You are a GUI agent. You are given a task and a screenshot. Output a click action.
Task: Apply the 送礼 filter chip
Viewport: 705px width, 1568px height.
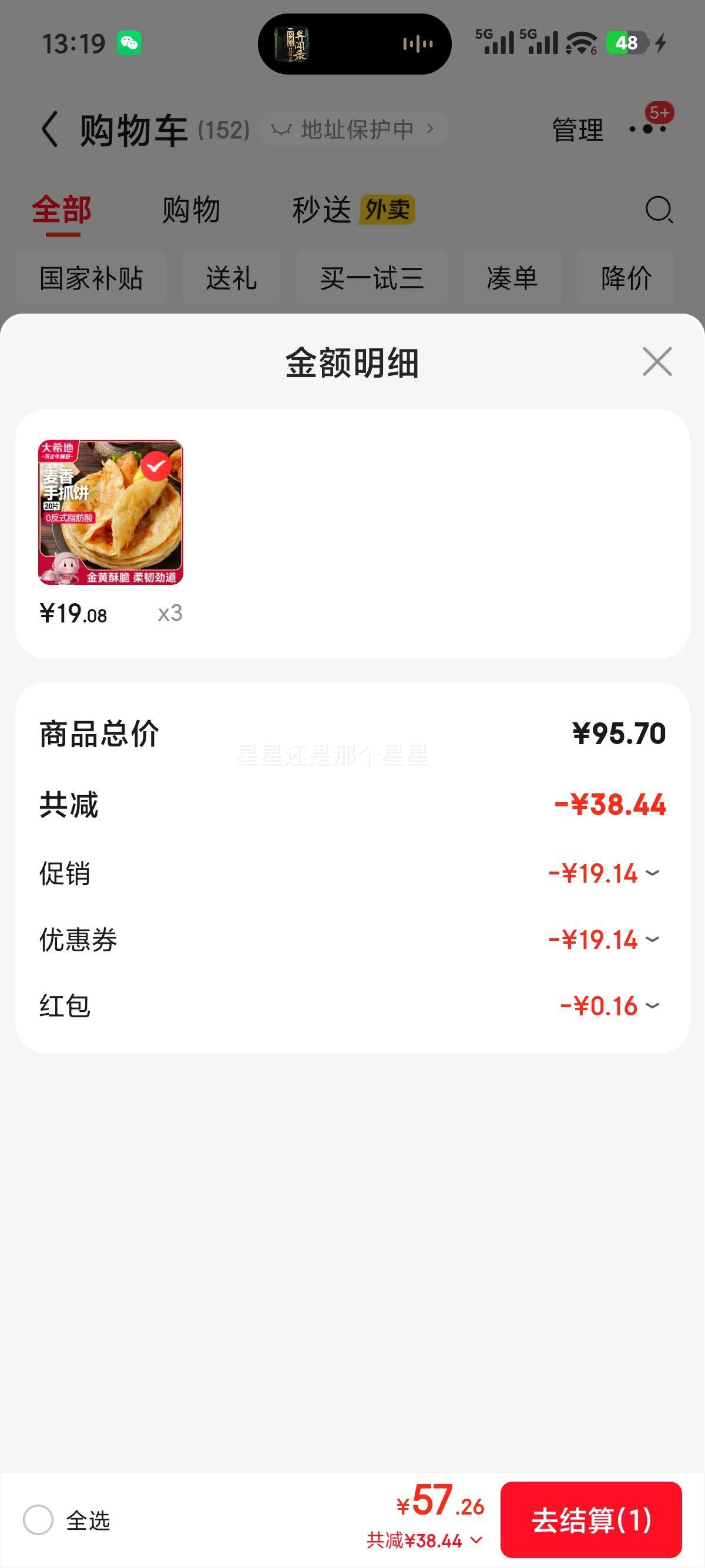click(x=231, y=278)
